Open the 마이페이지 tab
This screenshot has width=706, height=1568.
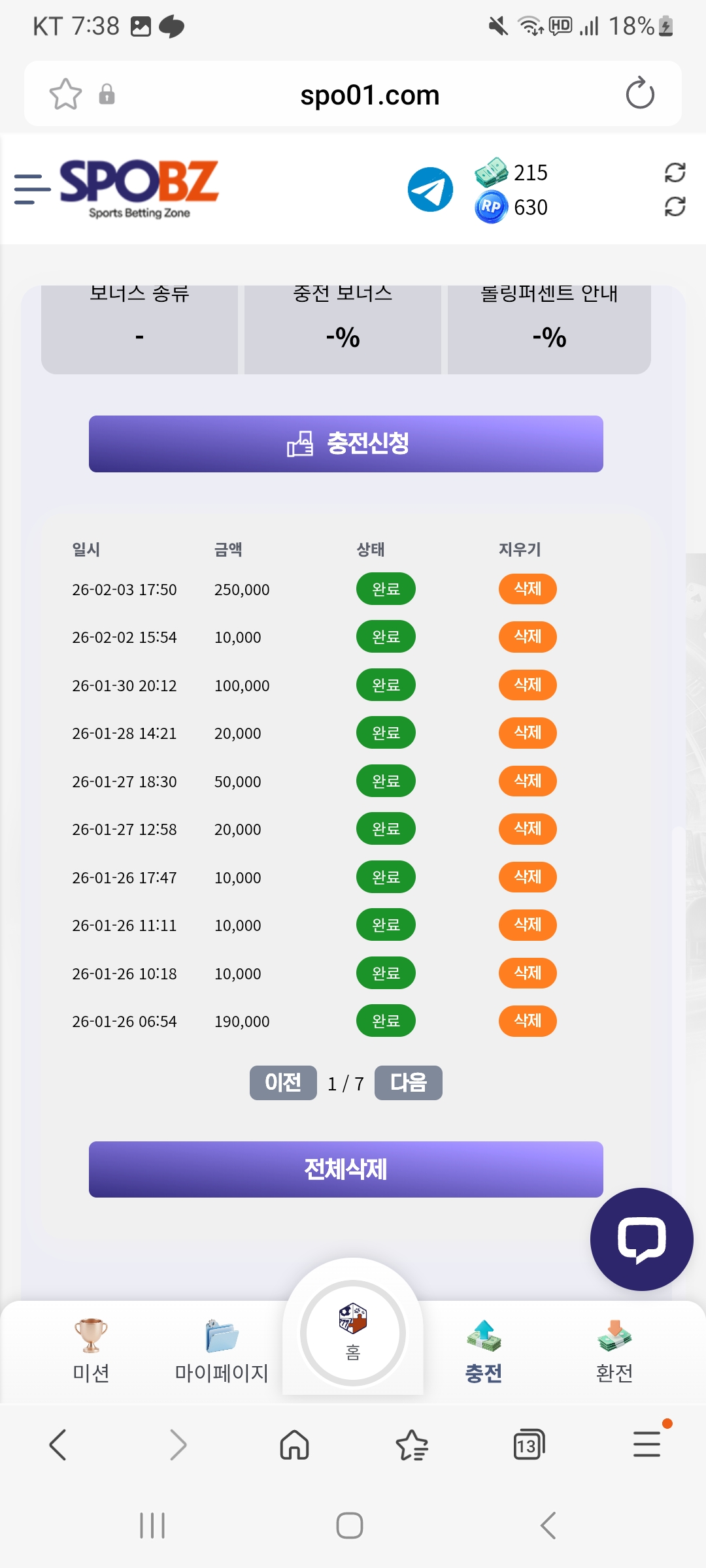(x=222, y=1350)
